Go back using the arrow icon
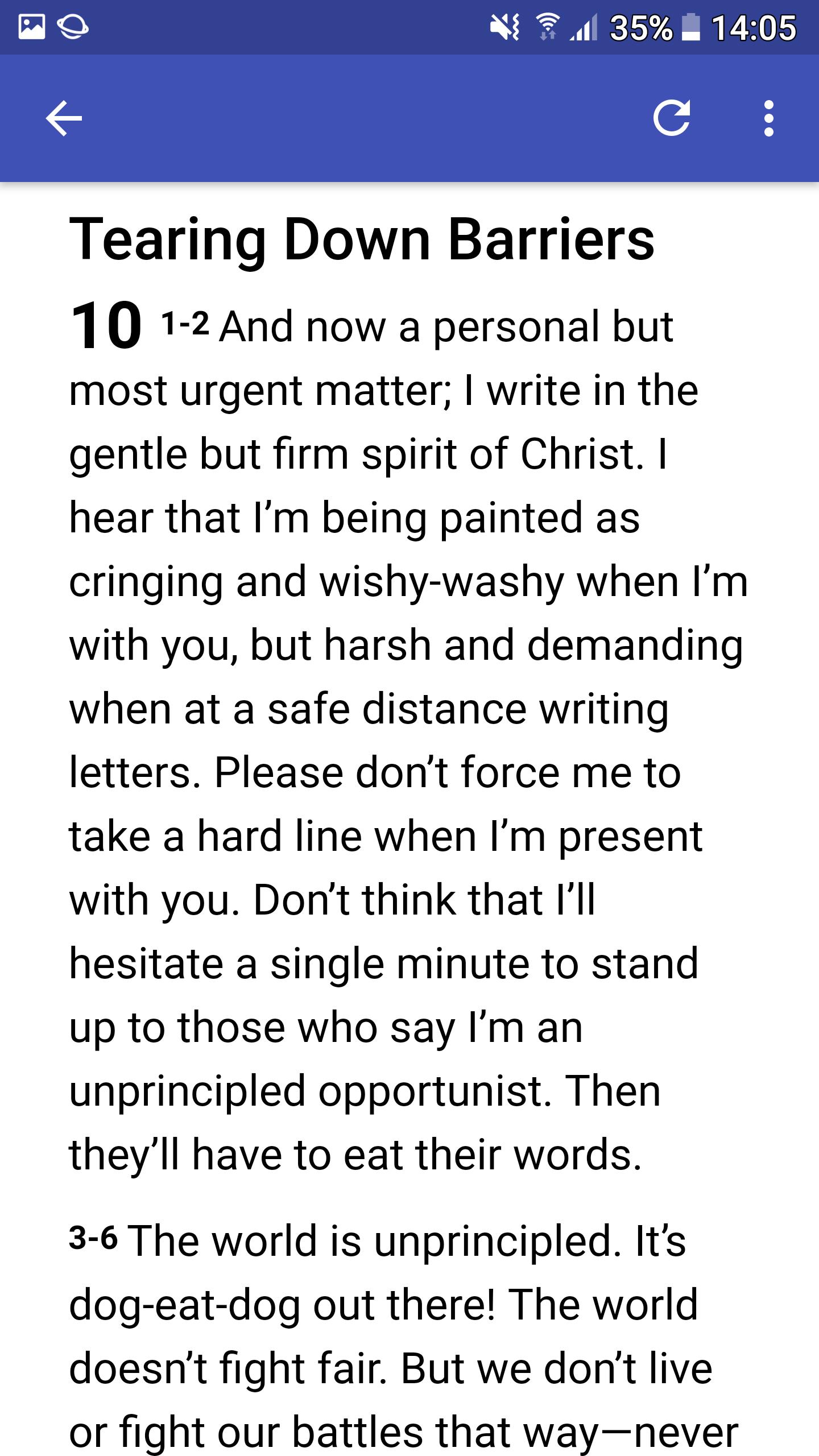This screenshot has height=1456, width=819. click(x=64, y=118)
